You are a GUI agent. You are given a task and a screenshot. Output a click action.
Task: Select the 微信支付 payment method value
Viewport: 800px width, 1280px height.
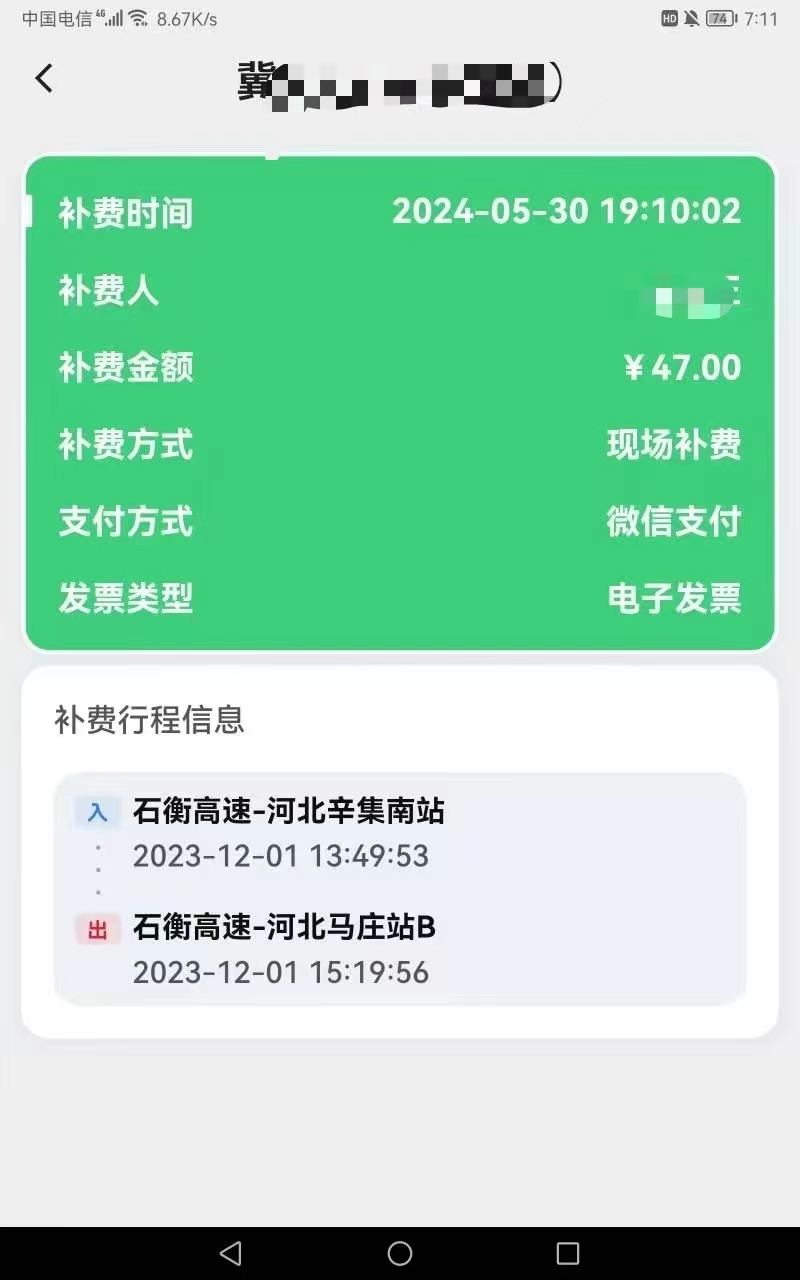click(674, 521)
